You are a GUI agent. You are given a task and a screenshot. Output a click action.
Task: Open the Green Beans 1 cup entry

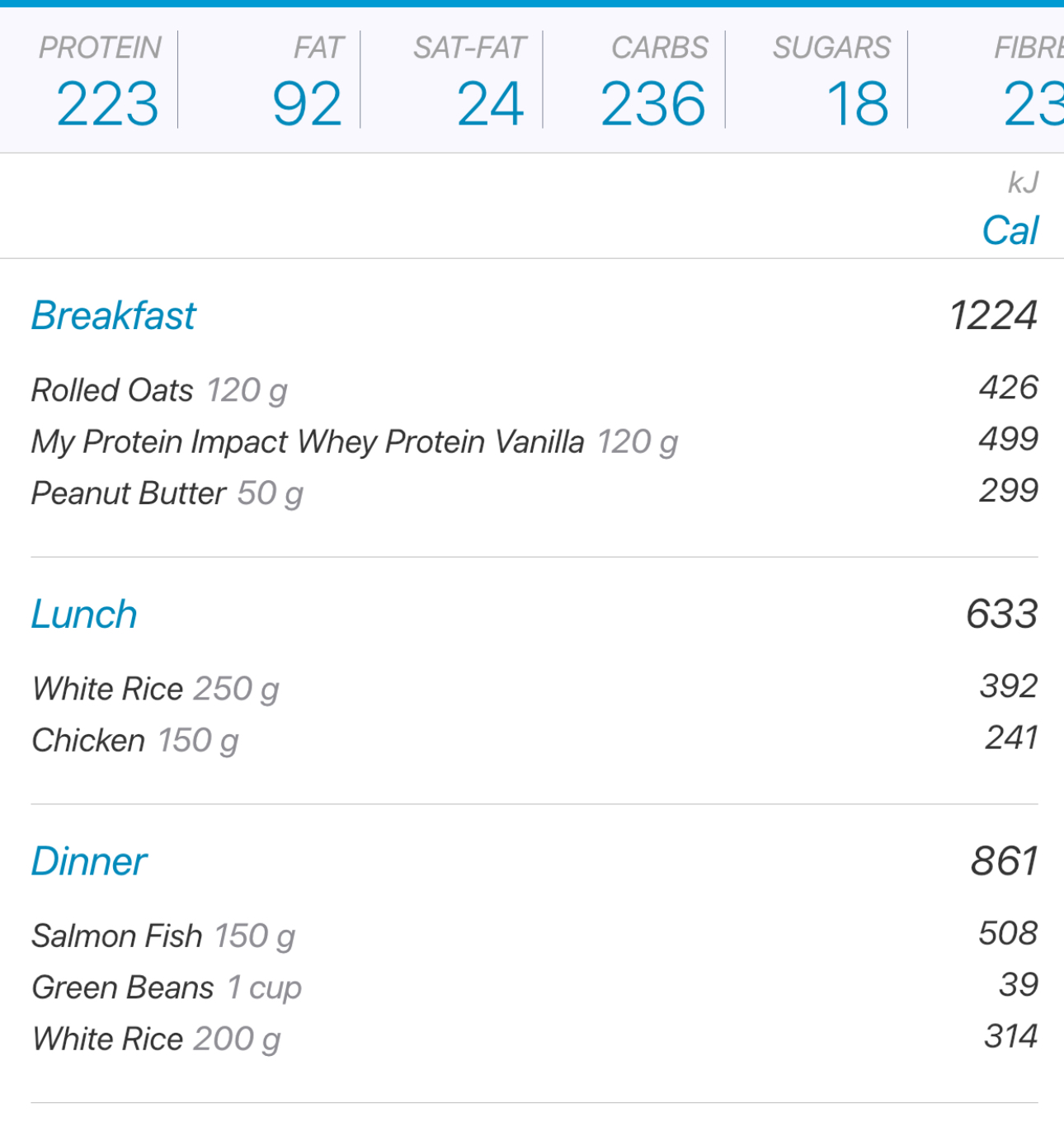[x=167, y=988]
